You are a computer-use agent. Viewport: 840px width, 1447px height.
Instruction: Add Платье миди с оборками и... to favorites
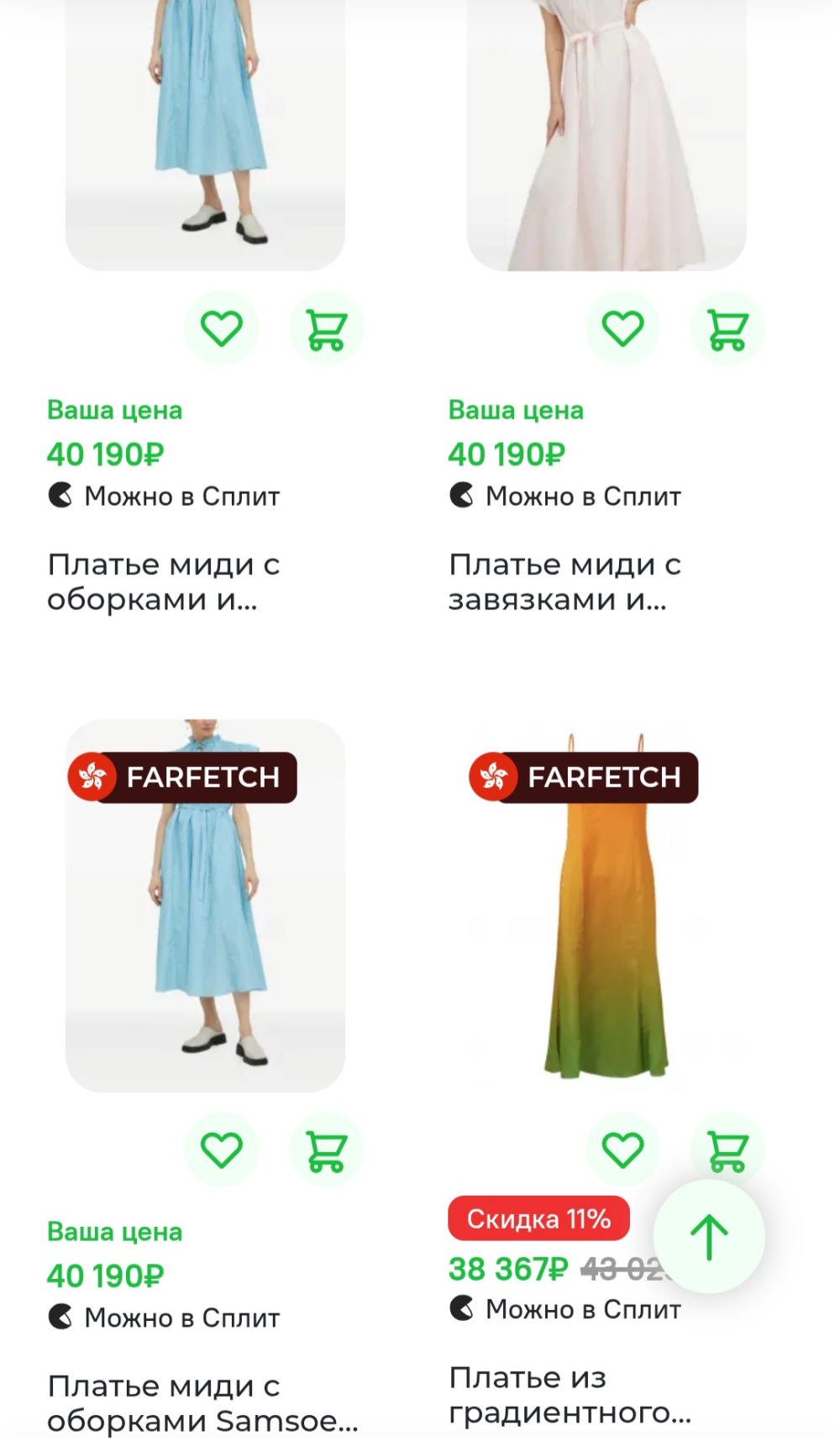(221, 328)
